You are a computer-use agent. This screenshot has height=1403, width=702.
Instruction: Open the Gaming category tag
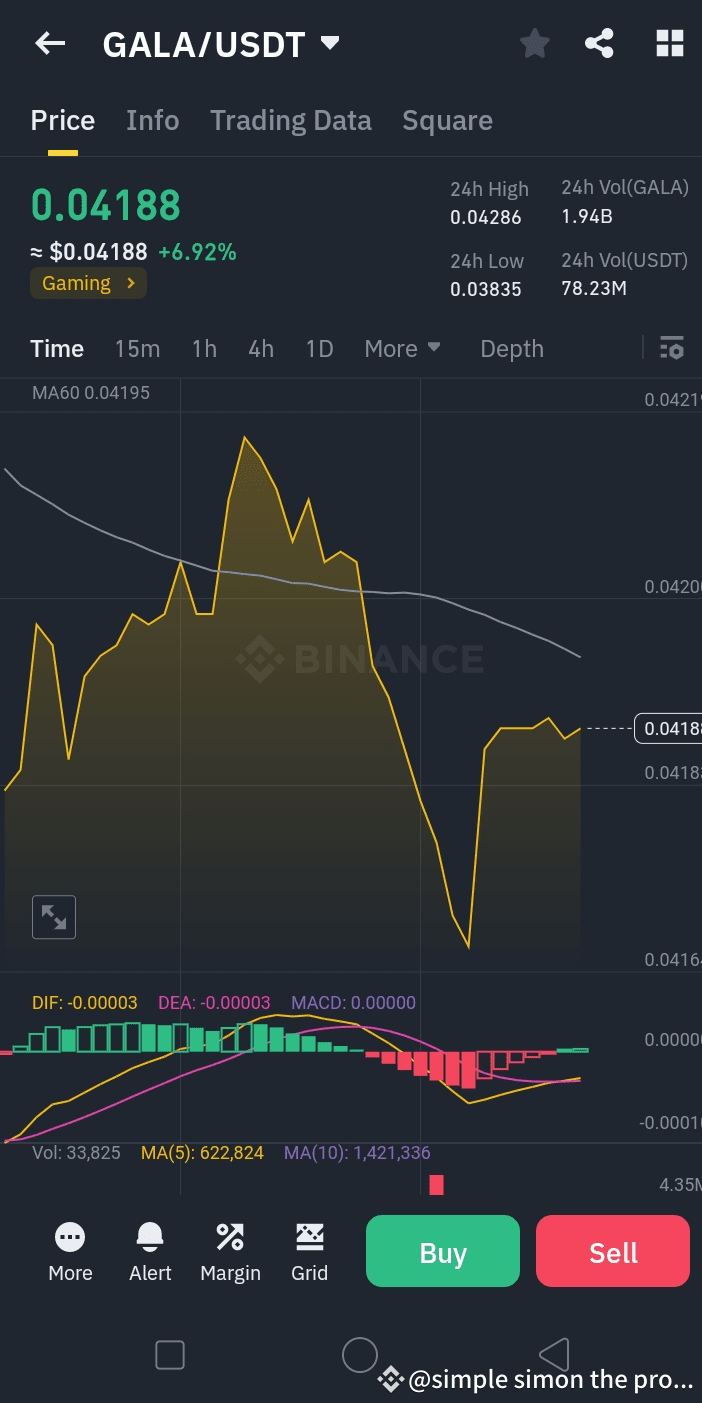tap(88, 283)
